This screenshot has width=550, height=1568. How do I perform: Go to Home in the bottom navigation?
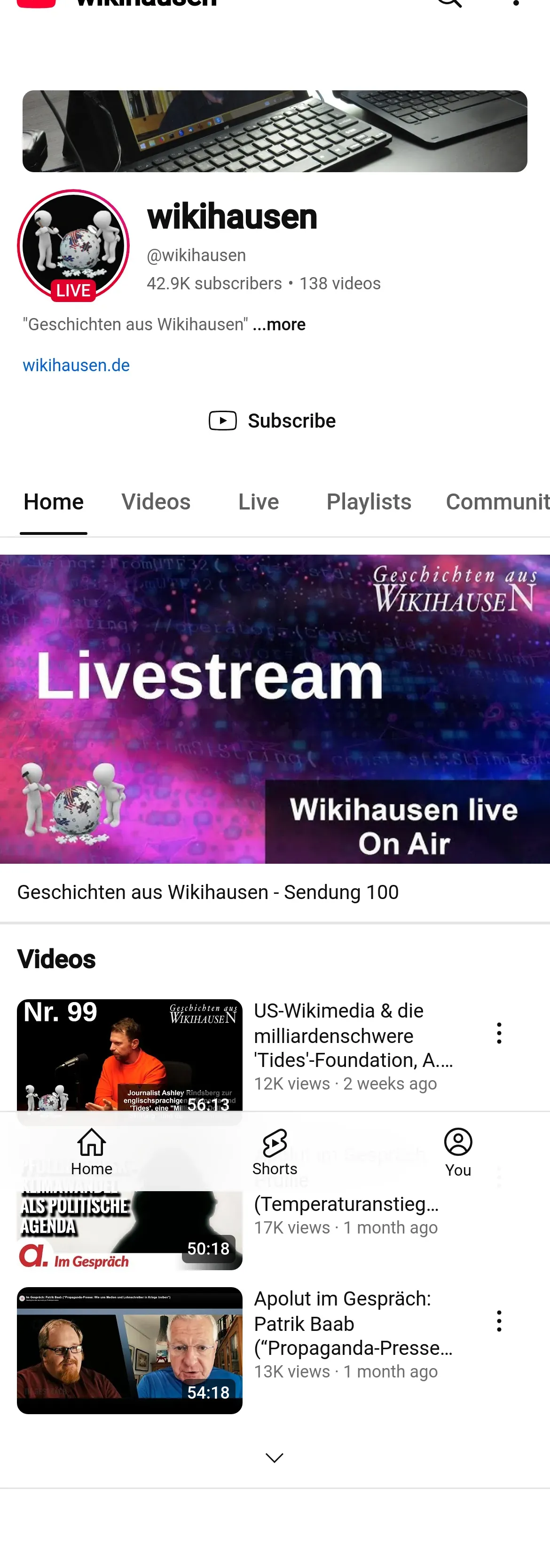[92, 1150]
